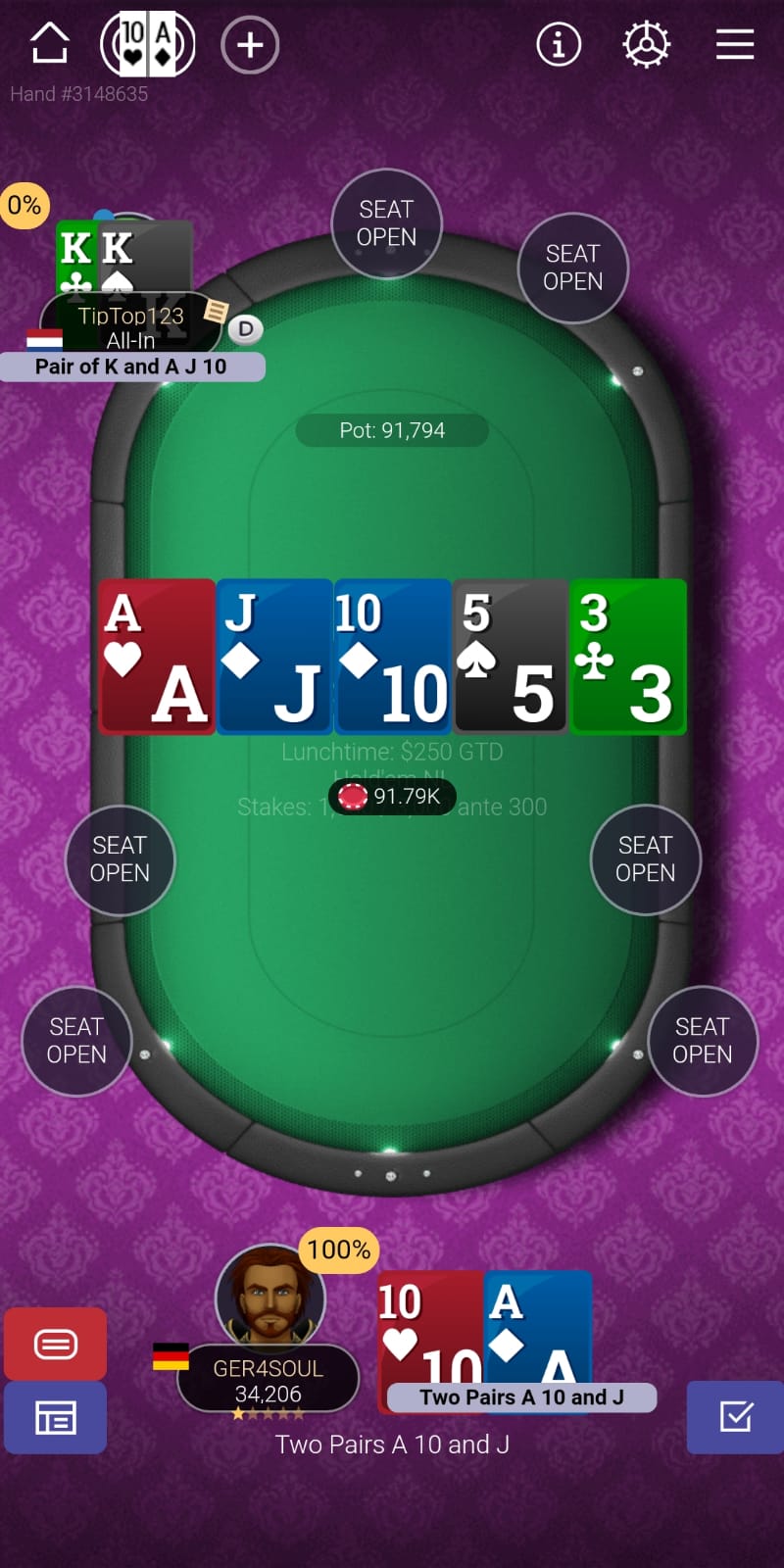Screen dimensions: 784x1568
Task: Open the hamburger menu
Action: coord(735,44)
